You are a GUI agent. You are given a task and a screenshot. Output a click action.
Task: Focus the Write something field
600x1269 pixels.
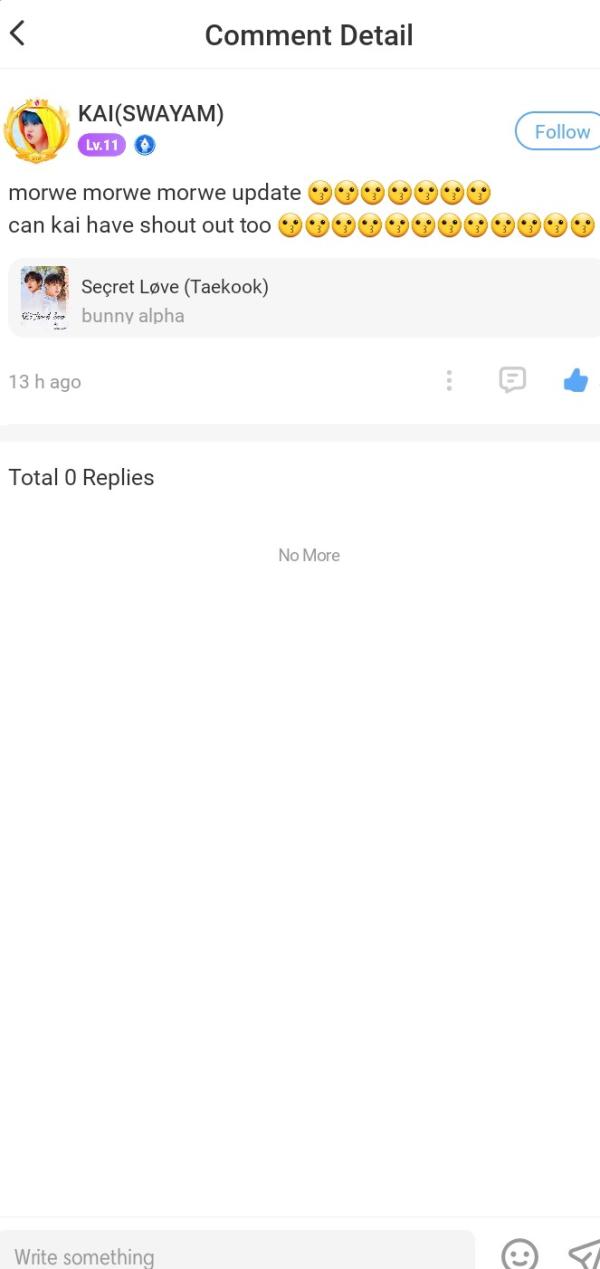[235, 1255]
